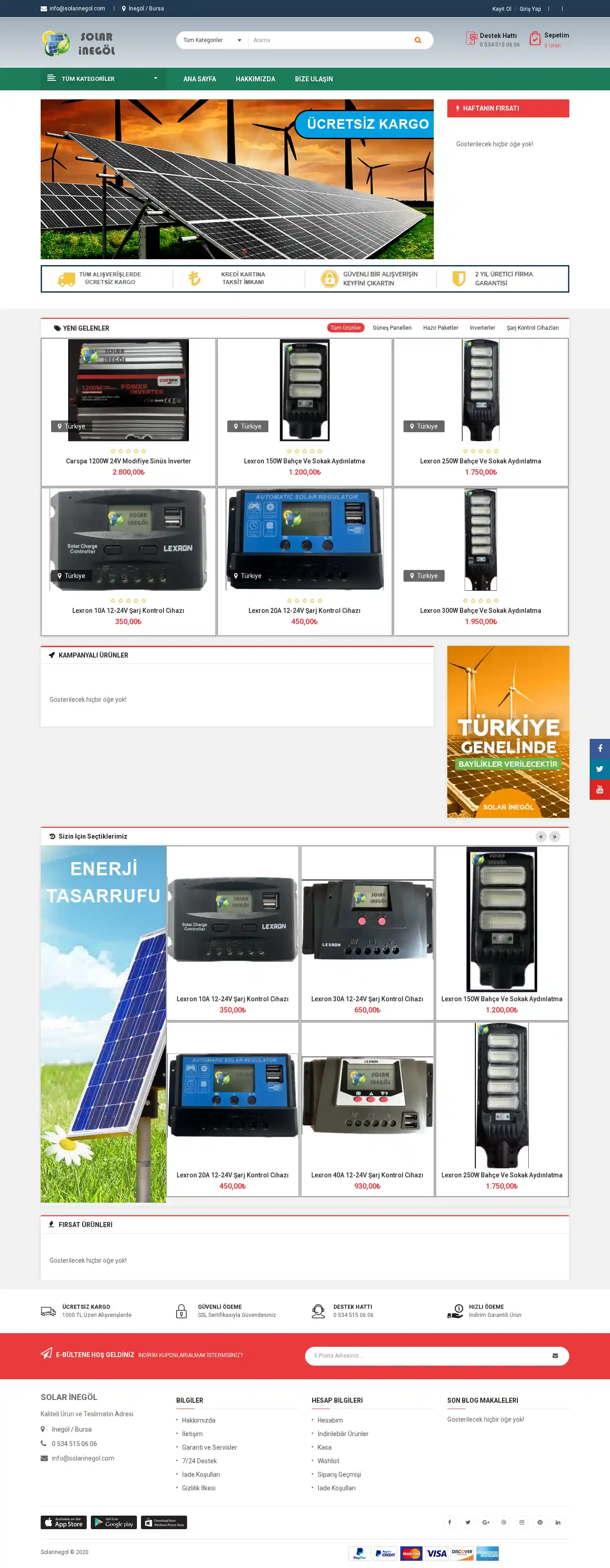Image resolution: width=610 pixels, height=1568 pixels.
Task: Go to the HAKKIMIZDA page
Action: point(255,79)
